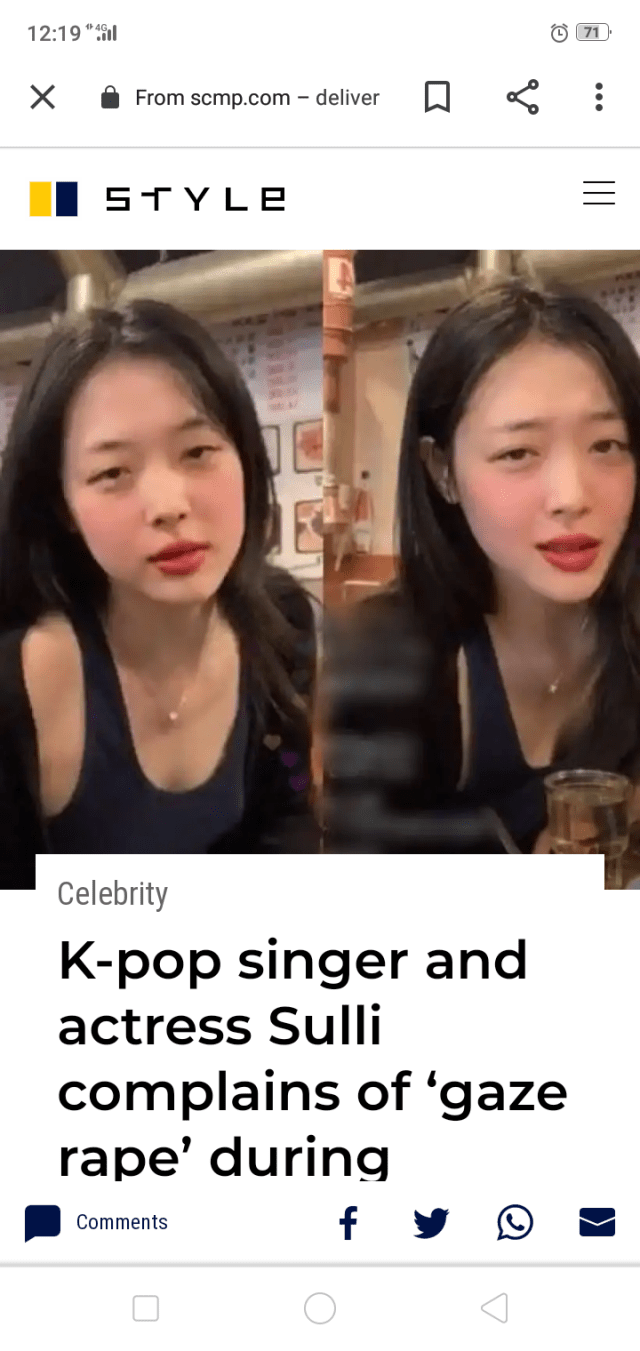Share this page via browser share icon
The image size is (640, 1351).
pyautogui.click(x=522, y=97)
